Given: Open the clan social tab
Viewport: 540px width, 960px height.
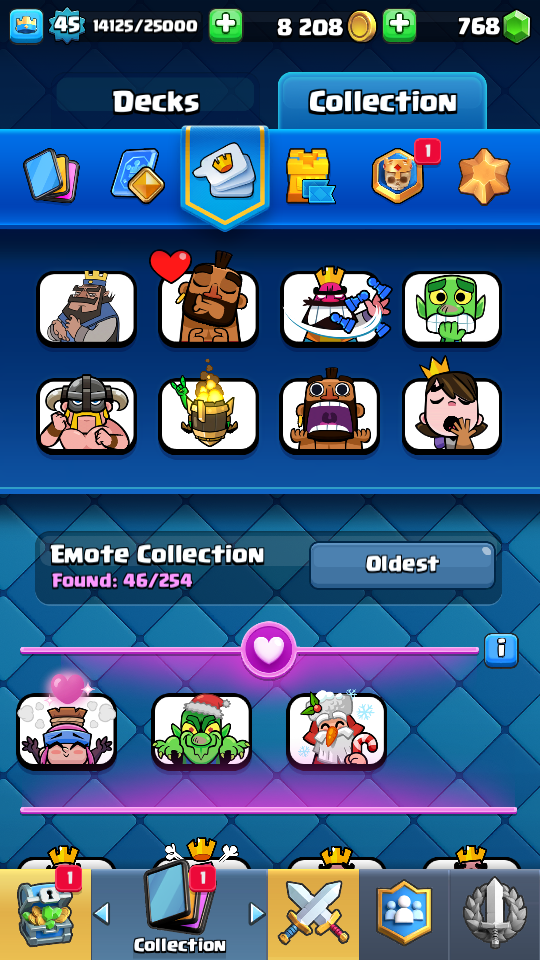Looking at the screenshot, I should 404,914.
